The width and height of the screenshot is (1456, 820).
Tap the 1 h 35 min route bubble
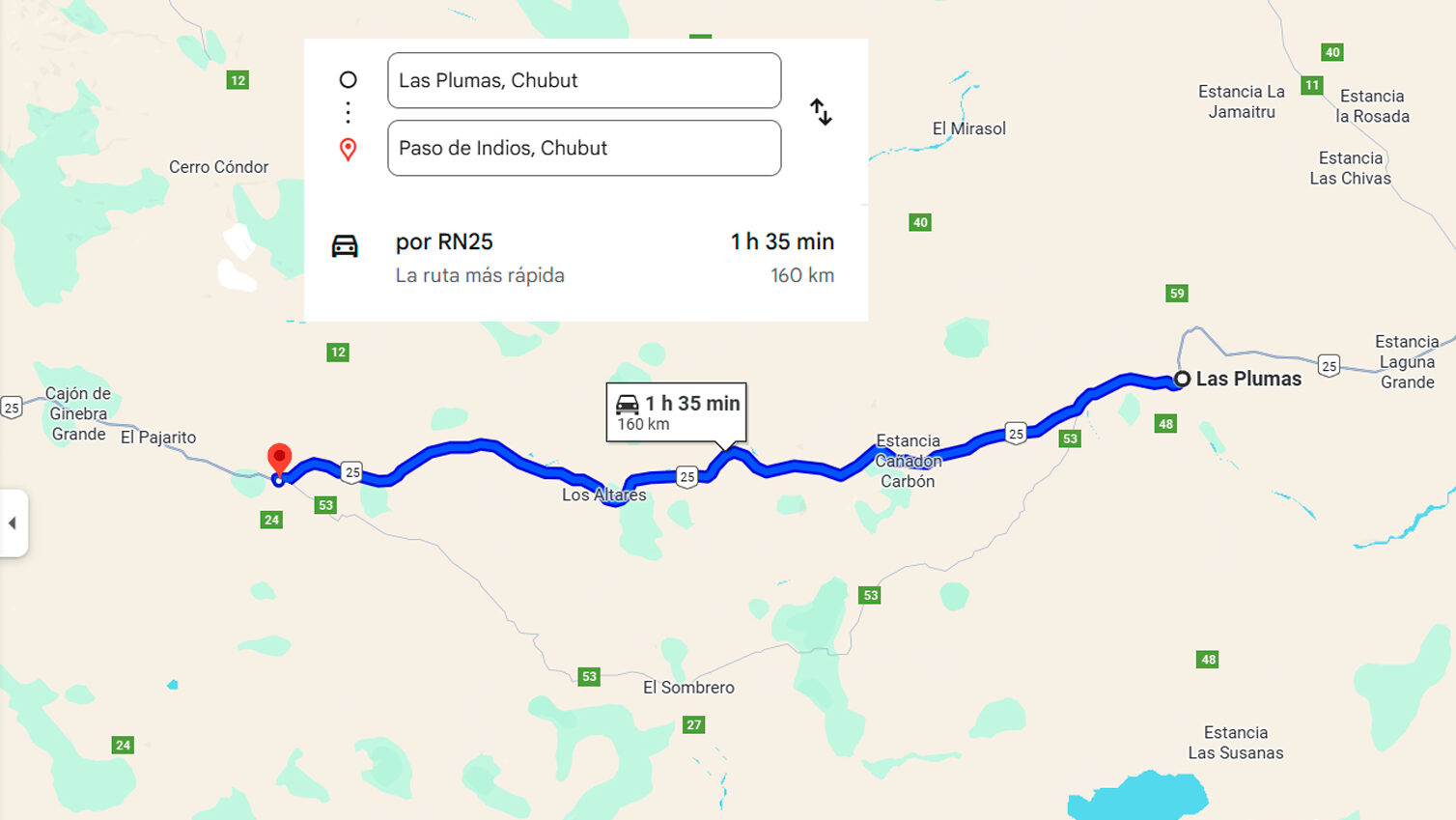click(x=676, y=412)
